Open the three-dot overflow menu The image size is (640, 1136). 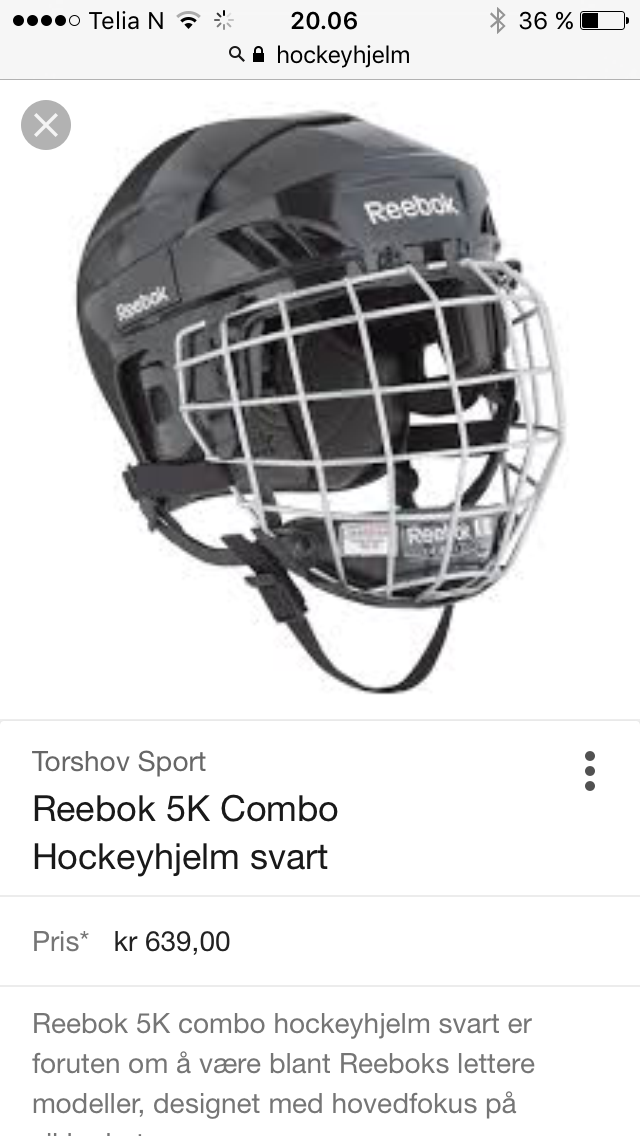click(590, 771)
